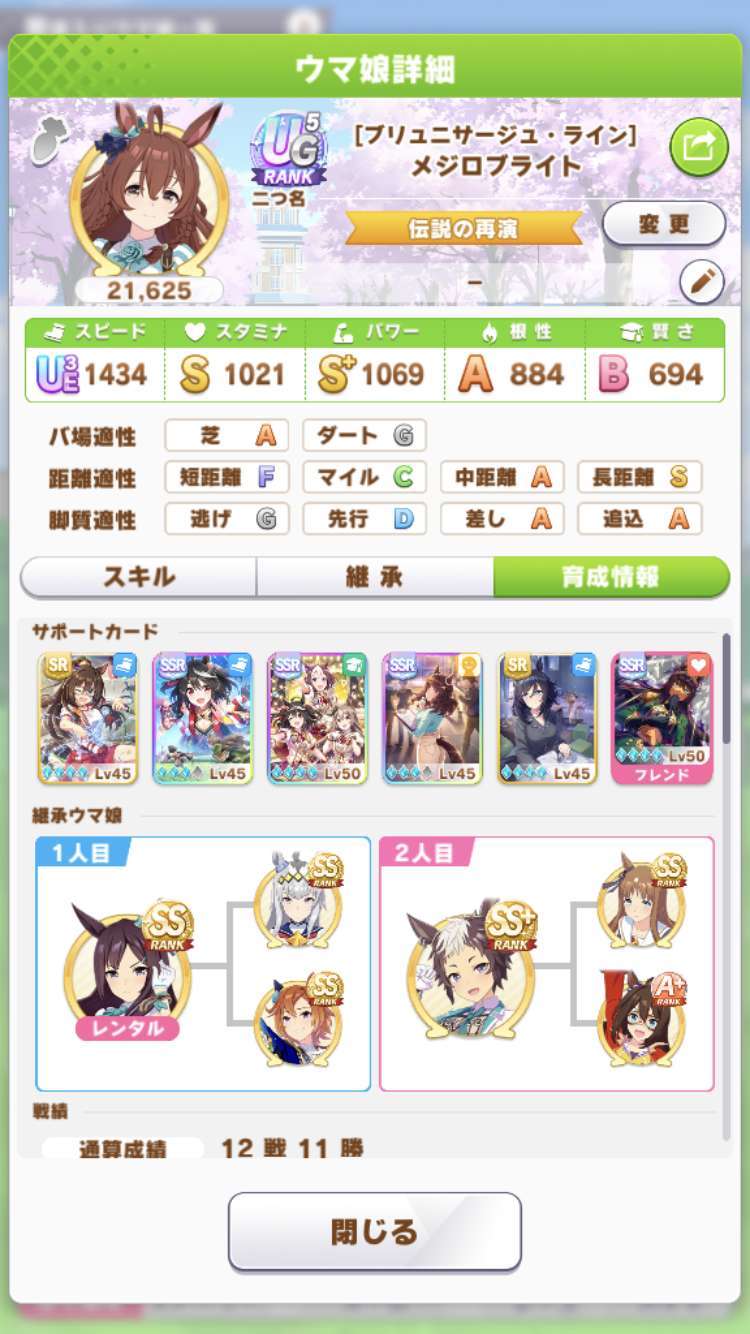Tap the green share icon
The height and width of the screenshot is (1334, 750).
(699, 147)
